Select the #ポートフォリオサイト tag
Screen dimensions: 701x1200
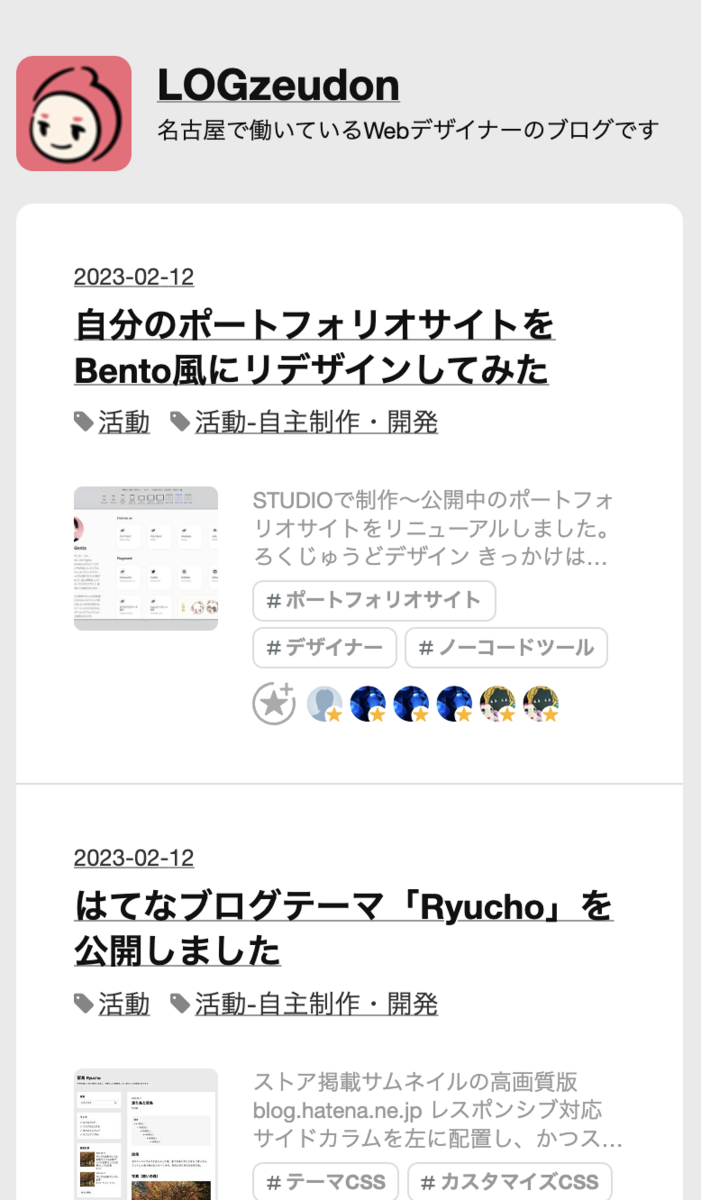374,601
